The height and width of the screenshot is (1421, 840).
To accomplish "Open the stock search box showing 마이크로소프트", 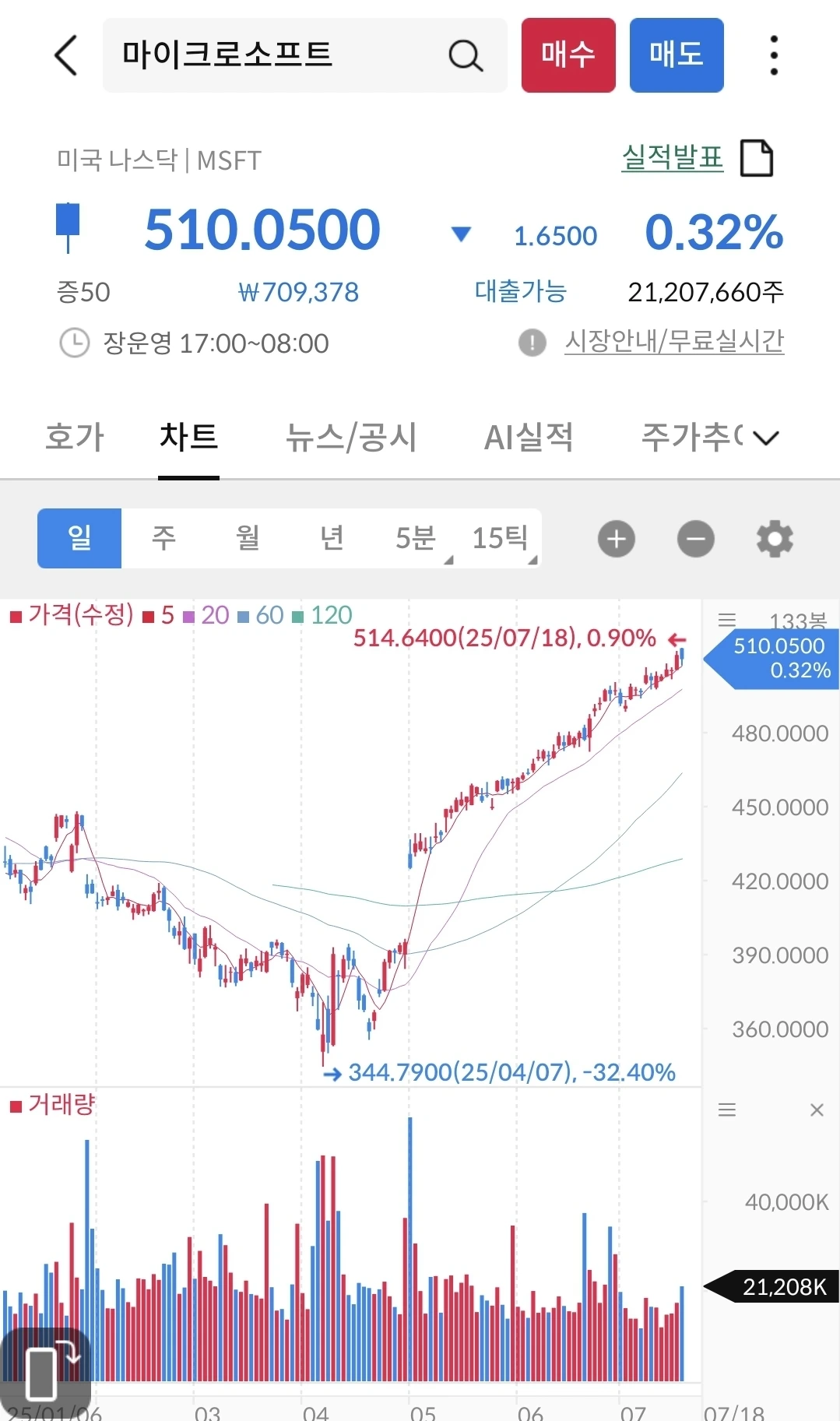I will 304,55.
